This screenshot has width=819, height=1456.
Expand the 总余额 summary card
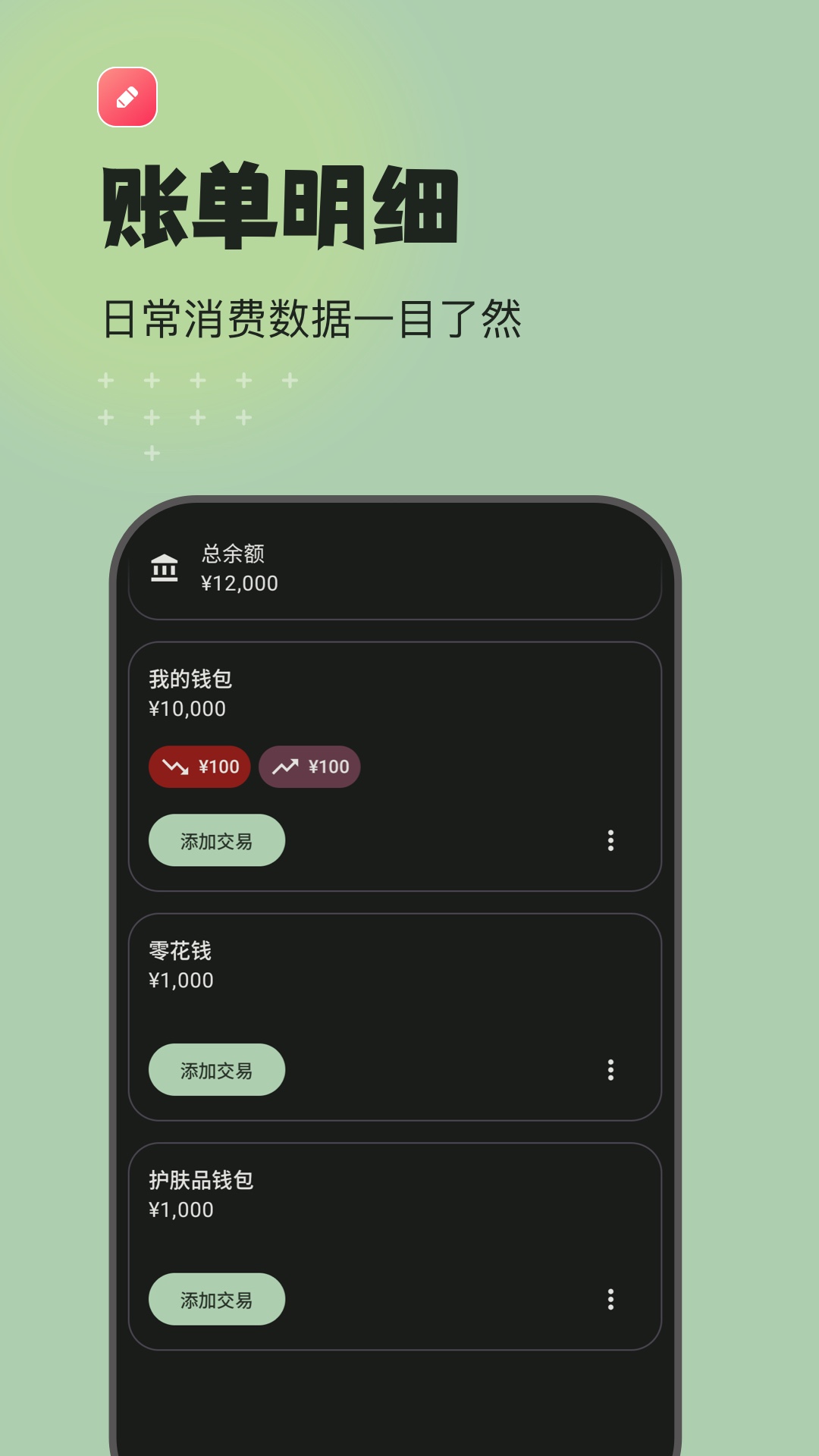(x=396, y=572)
